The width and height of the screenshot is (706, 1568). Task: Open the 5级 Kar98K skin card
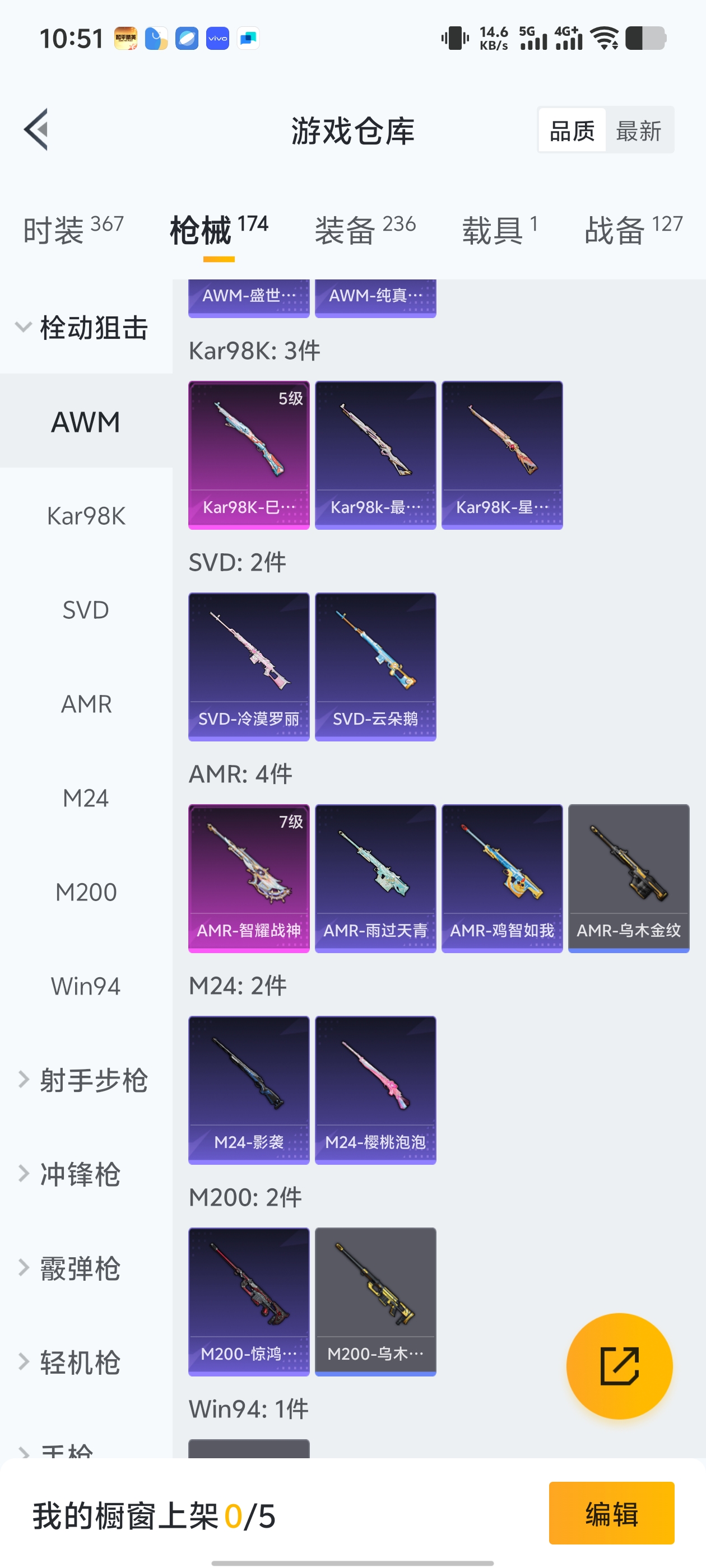click(249, 455)
